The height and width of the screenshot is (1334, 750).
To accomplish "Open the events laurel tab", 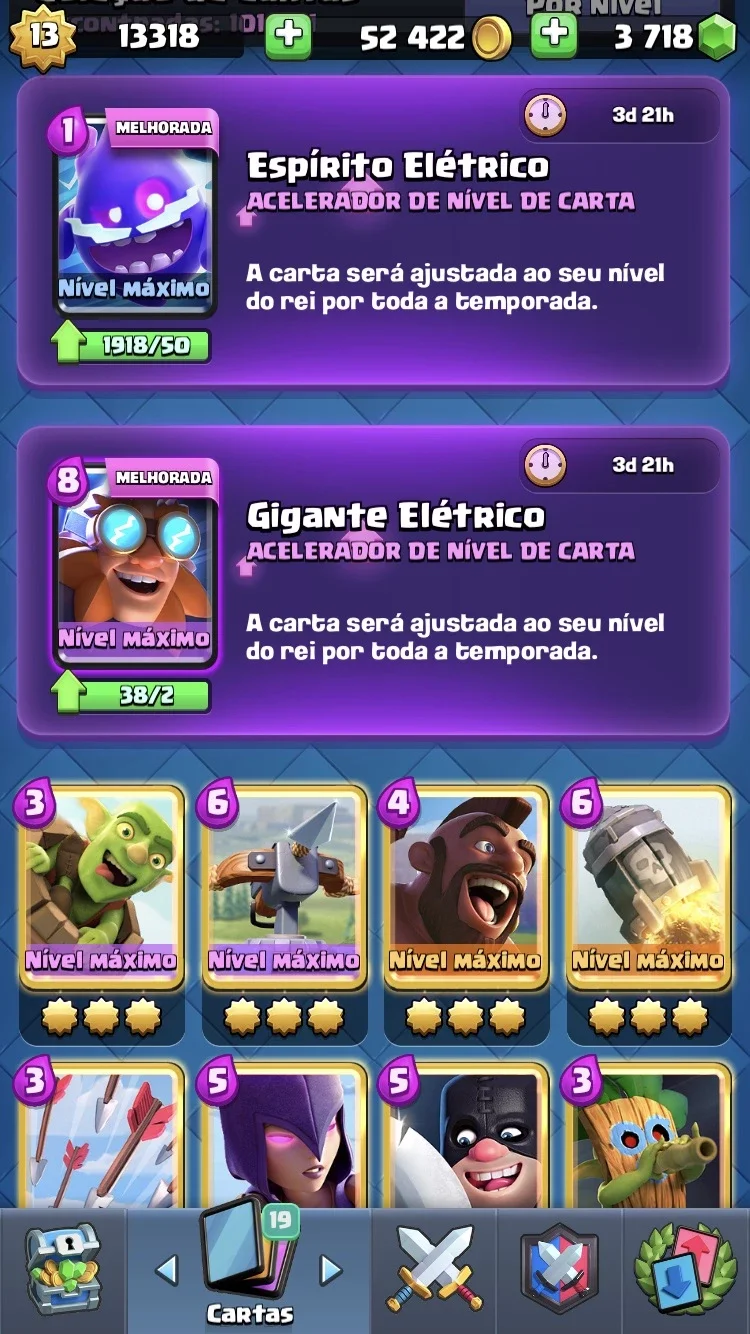I will pos(686,1270).
